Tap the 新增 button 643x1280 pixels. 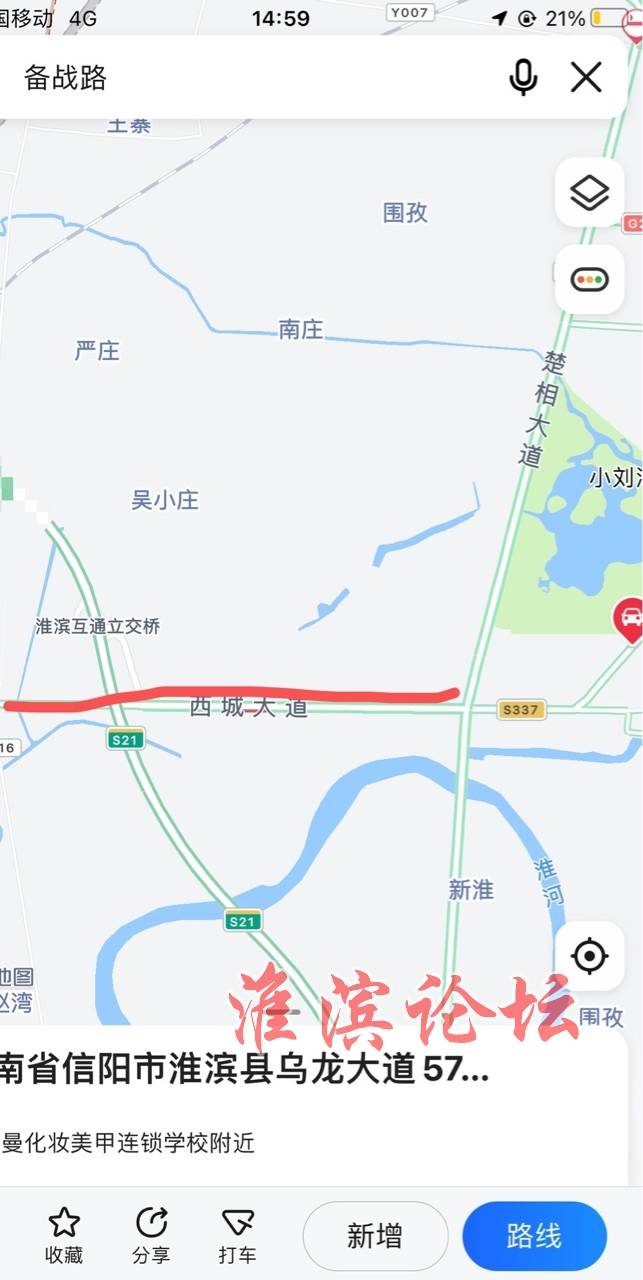coord(375,1236)
